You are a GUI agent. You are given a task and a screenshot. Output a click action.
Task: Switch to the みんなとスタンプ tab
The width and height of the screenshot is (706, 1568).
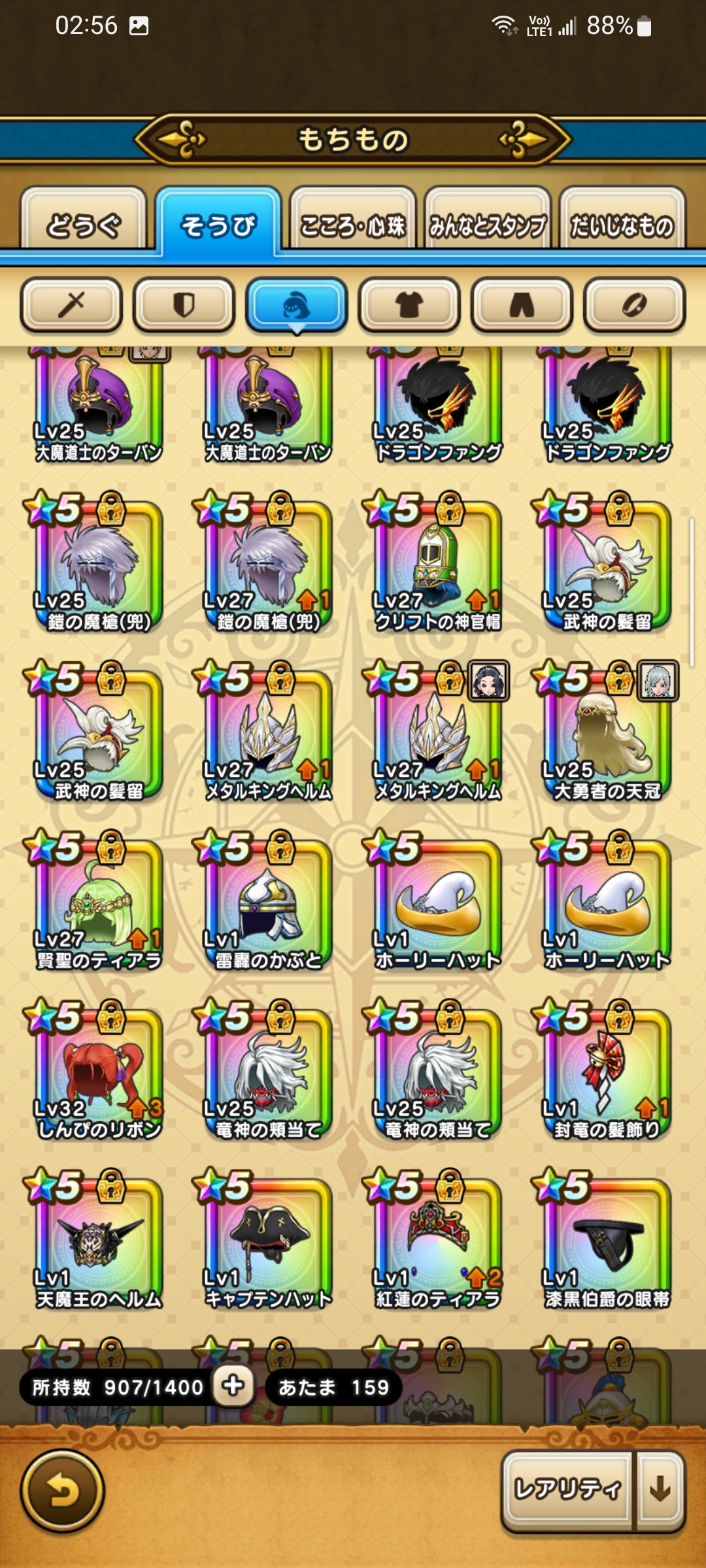[x=487, y=225]
